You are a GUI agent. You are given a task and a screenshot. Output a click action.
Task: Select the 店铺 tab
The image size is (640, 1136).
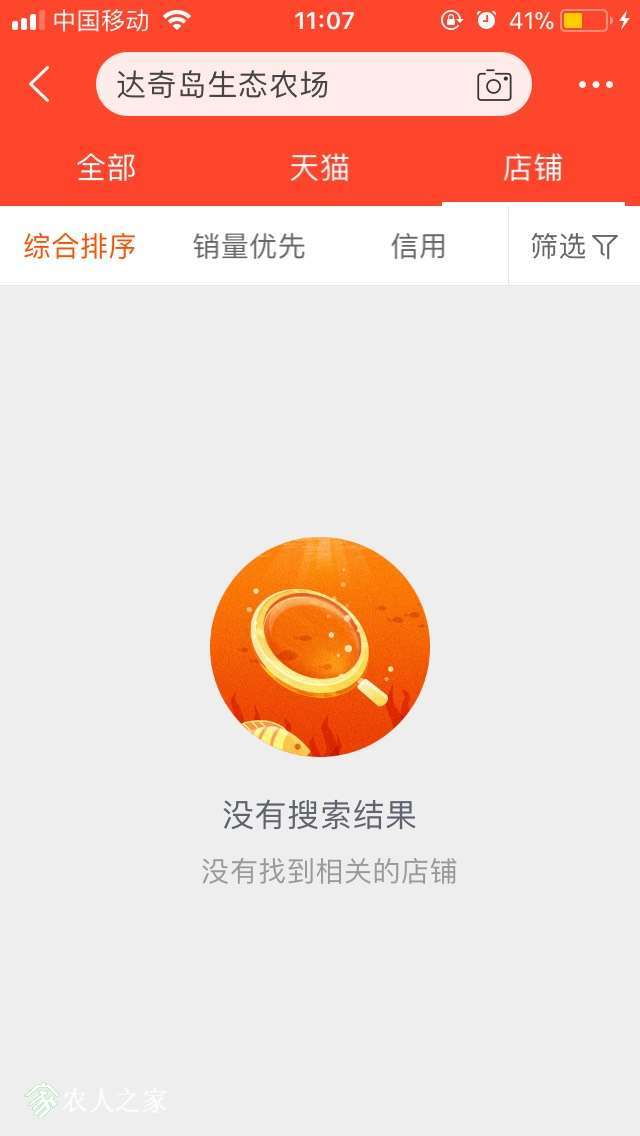[533, 168]
